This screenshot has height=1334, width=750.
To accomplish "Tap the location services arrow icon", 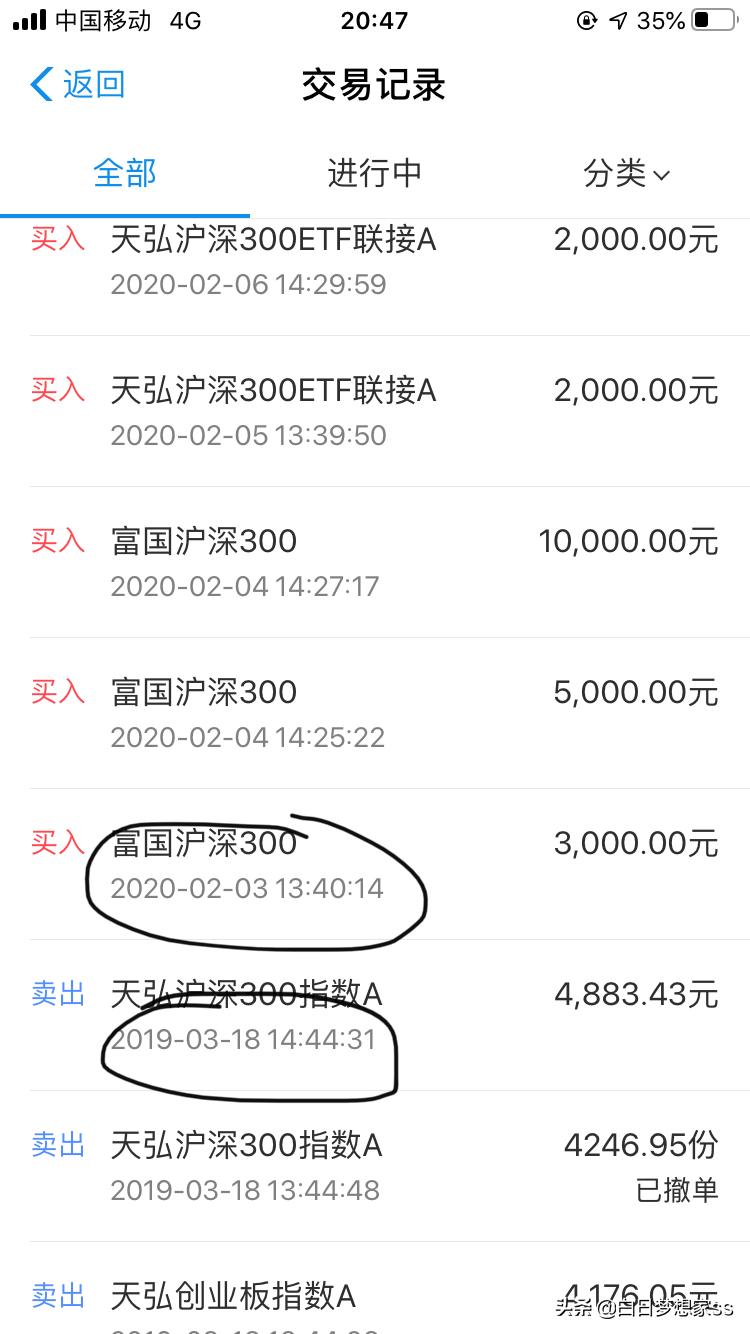I will pyautogui.click(x=617, y=19).
